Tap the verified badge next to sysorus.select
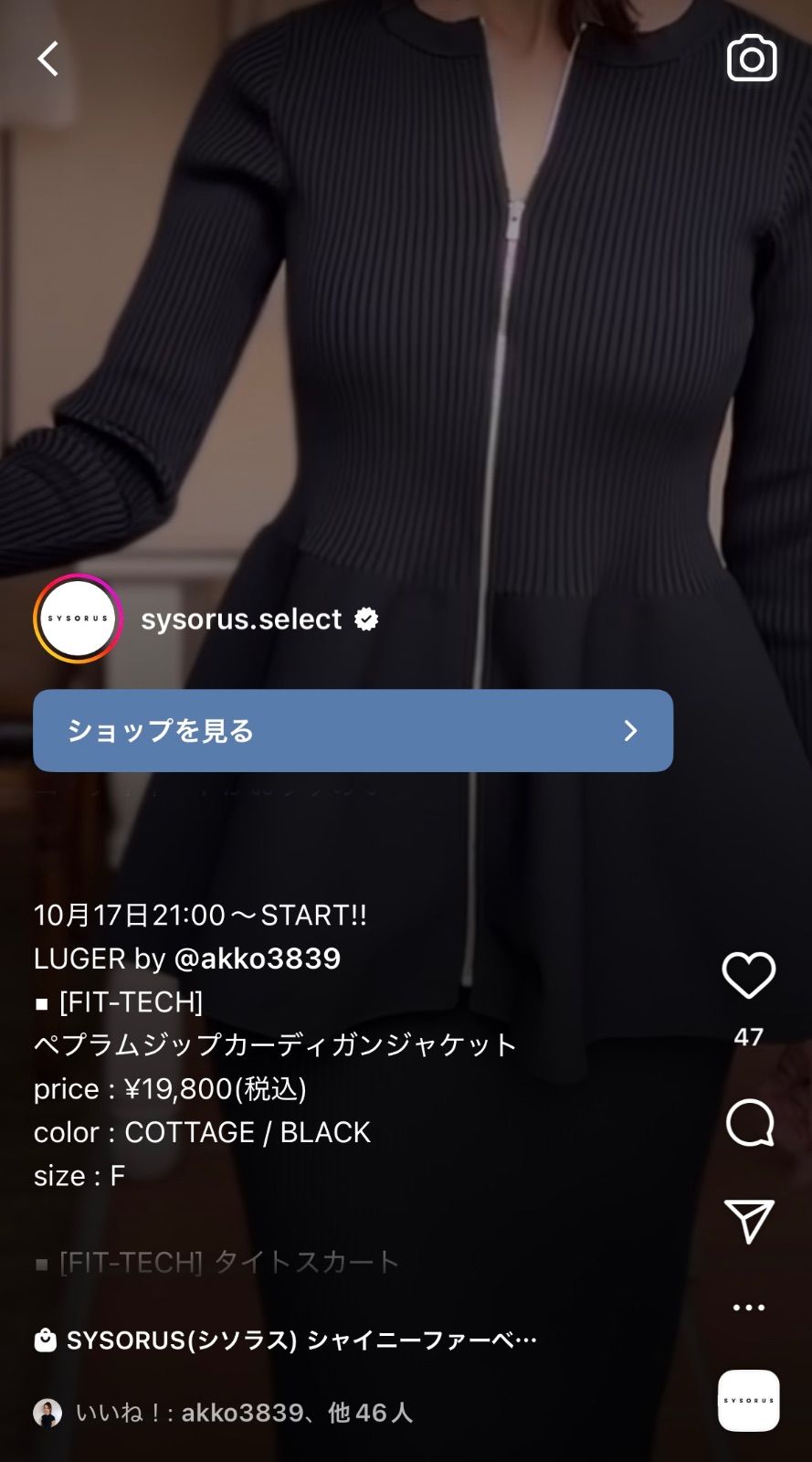Screen dimensions: 812x1462 365,620
